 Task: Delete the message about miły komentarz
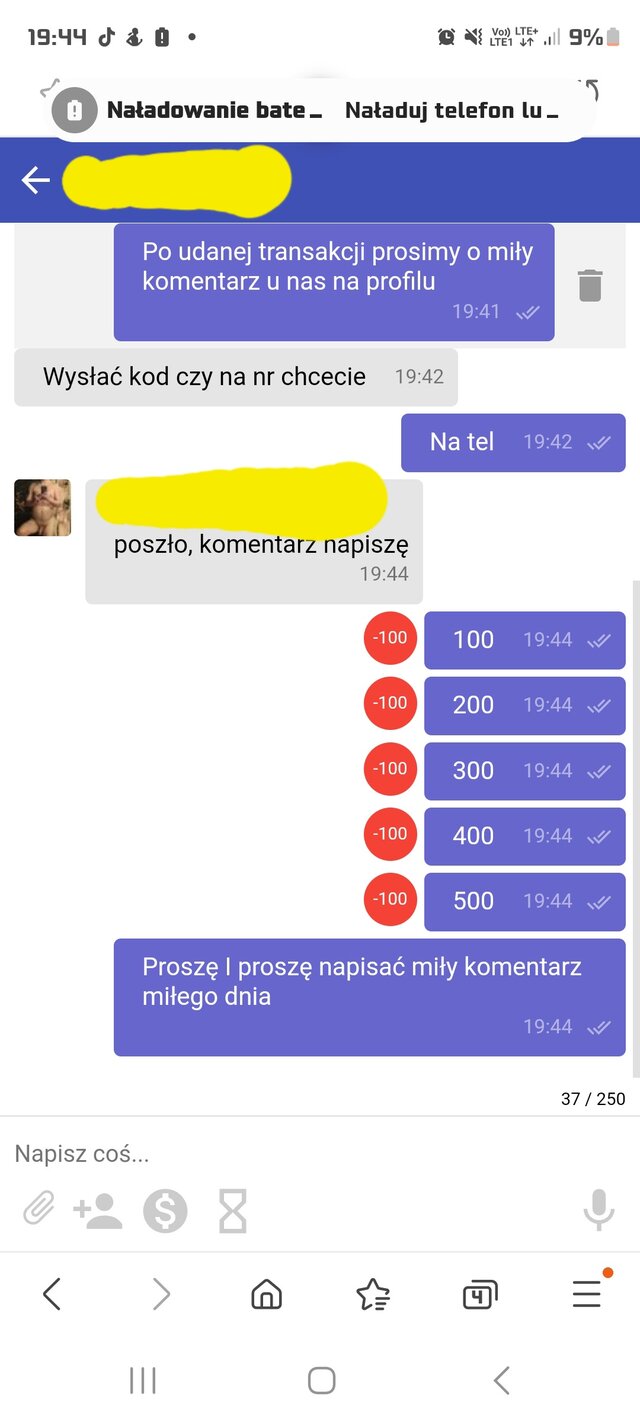coord(590,285)
